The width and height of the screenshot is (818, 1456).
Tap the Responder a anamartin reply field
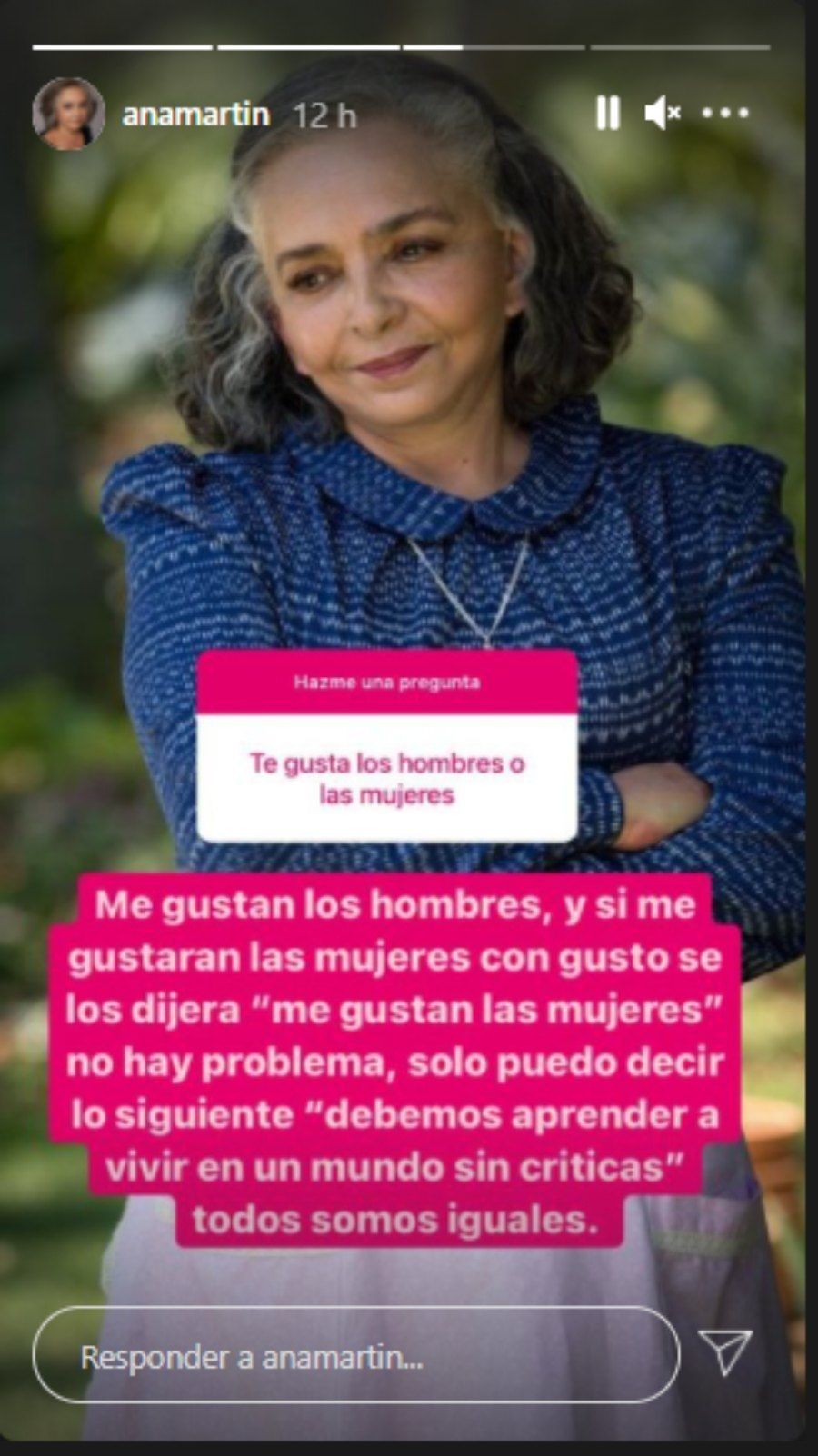(354, 1357)
